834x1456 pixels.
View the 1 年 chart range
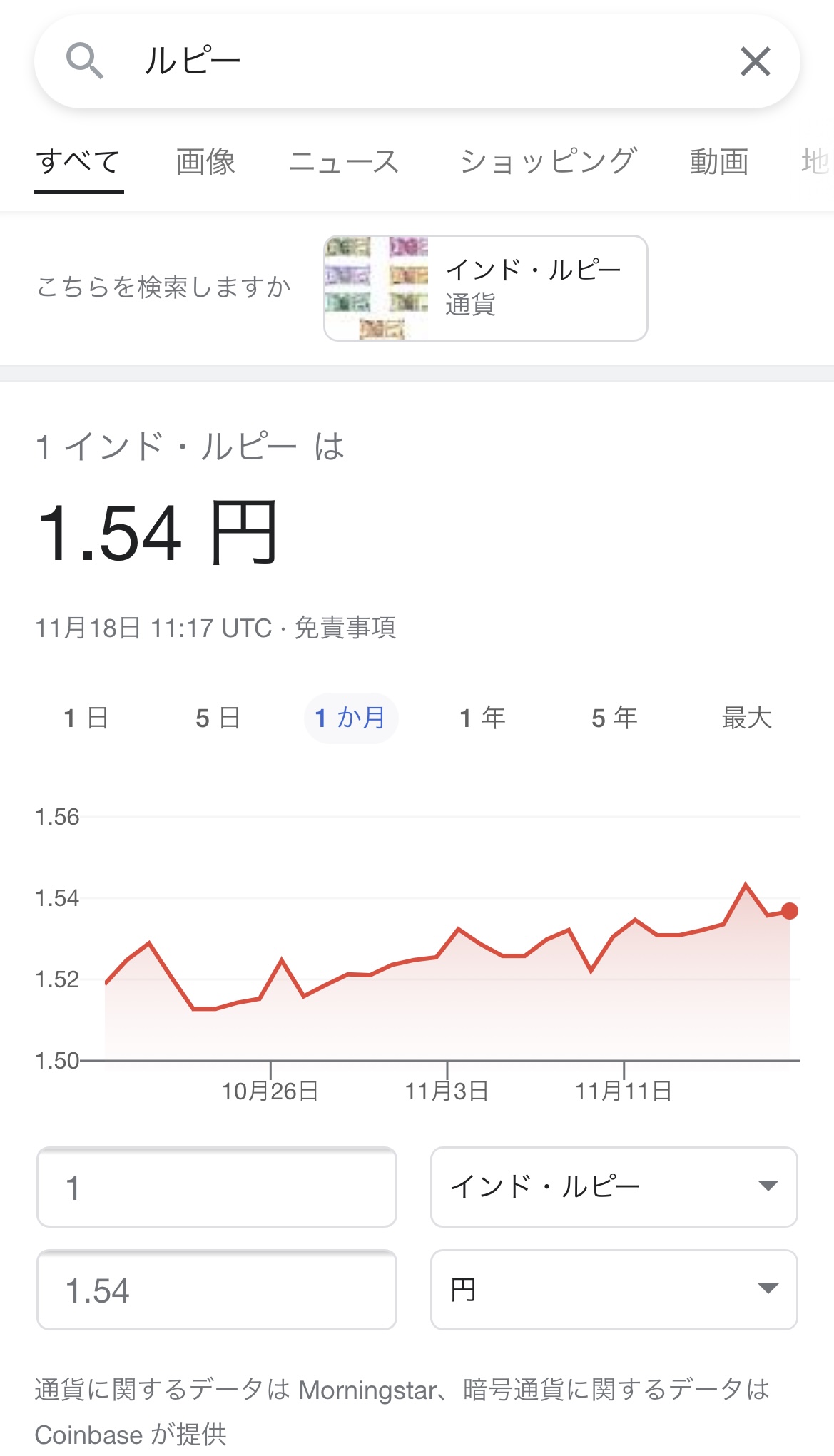(x=482, y=718)
